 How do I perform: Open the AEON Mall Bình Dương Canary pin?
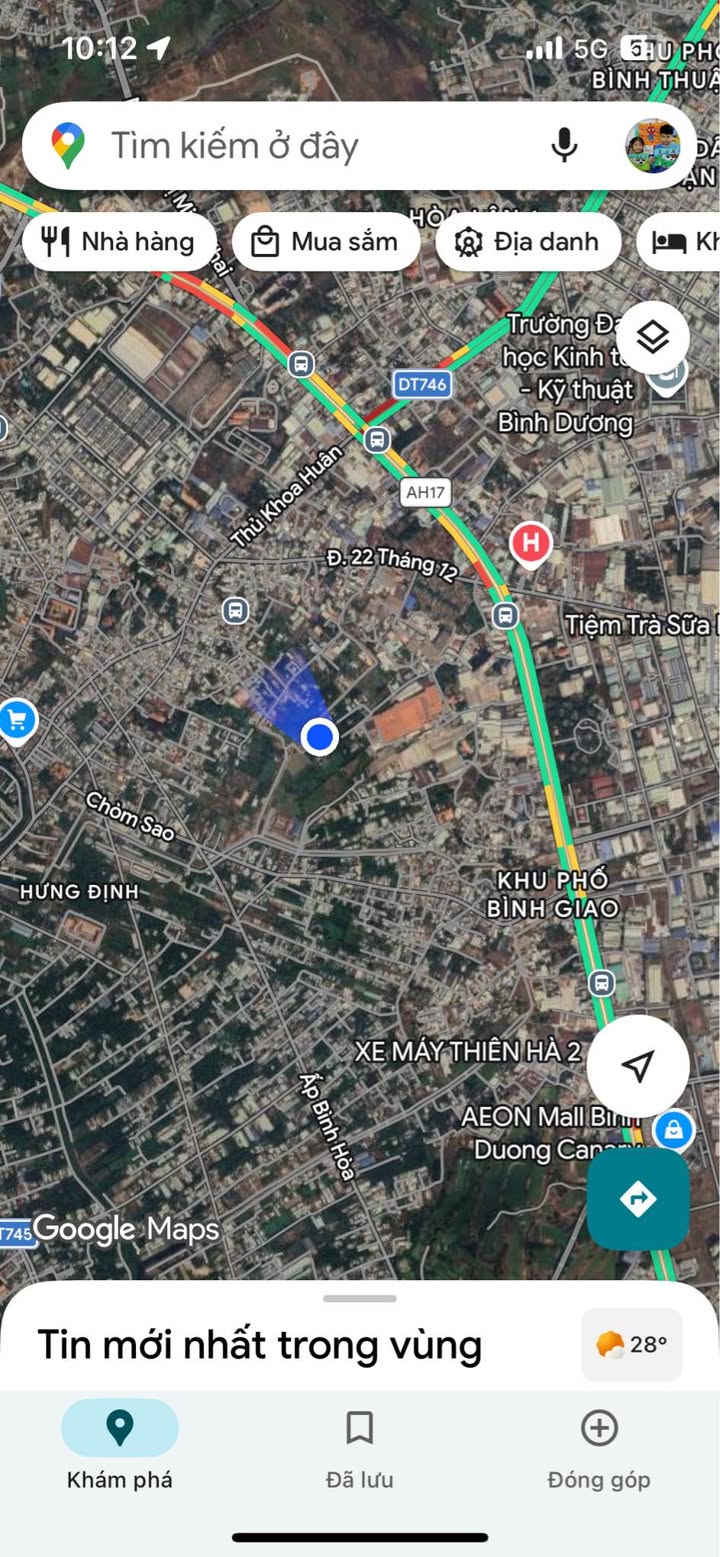pos(674,1130)
